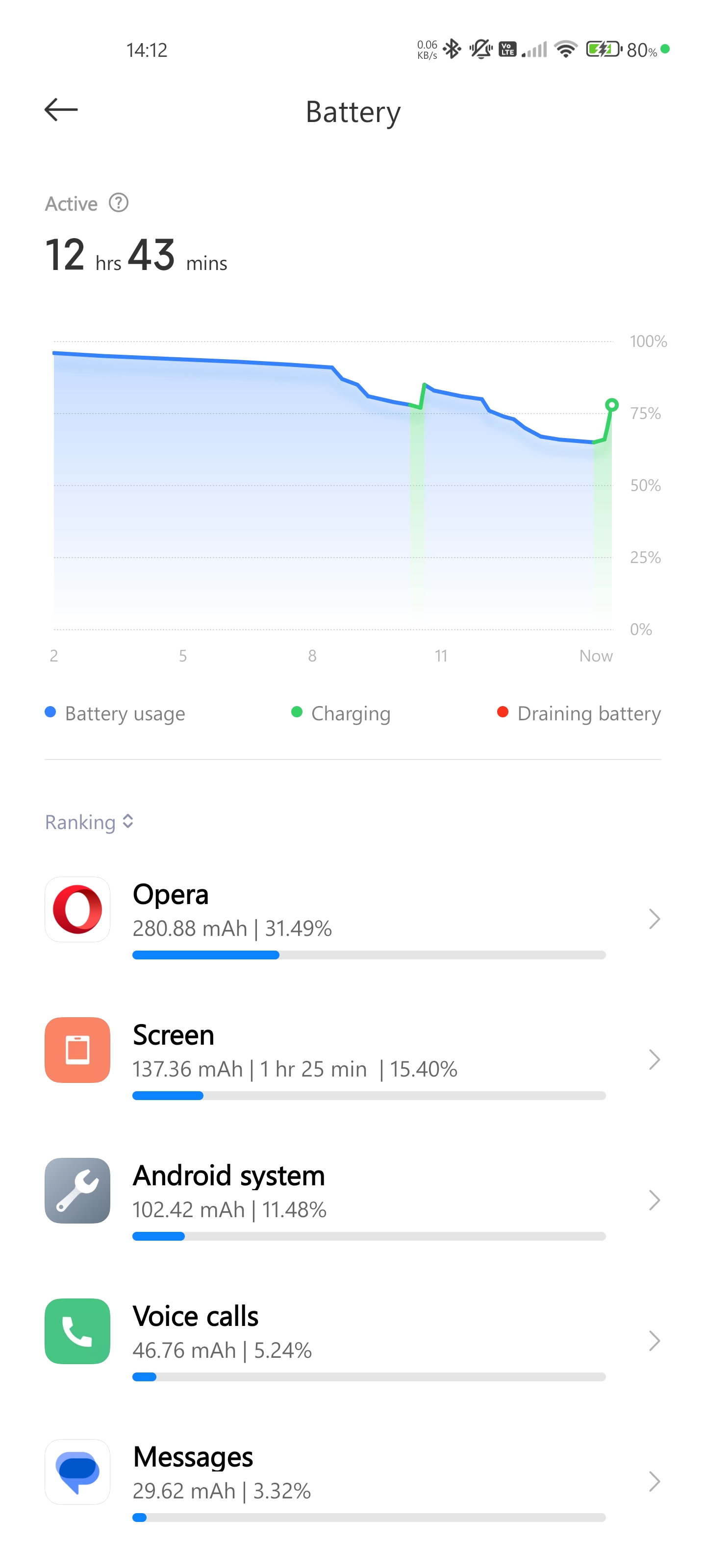The height and width of the screenshot is (1568, 706).
Task: Open Android system usage details
Action: [353, 1200]
